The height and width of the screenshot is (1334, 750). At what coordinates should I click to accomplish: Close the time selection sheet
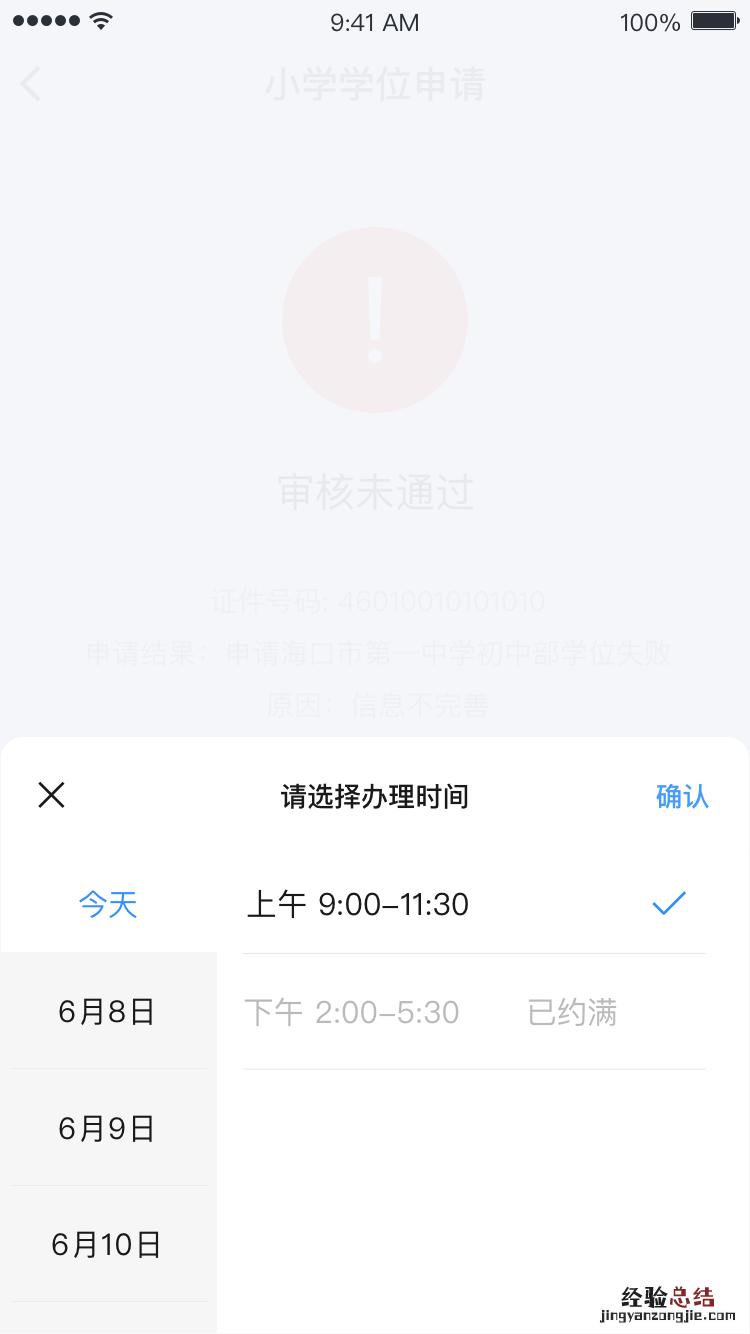click(x=51, y=795)
